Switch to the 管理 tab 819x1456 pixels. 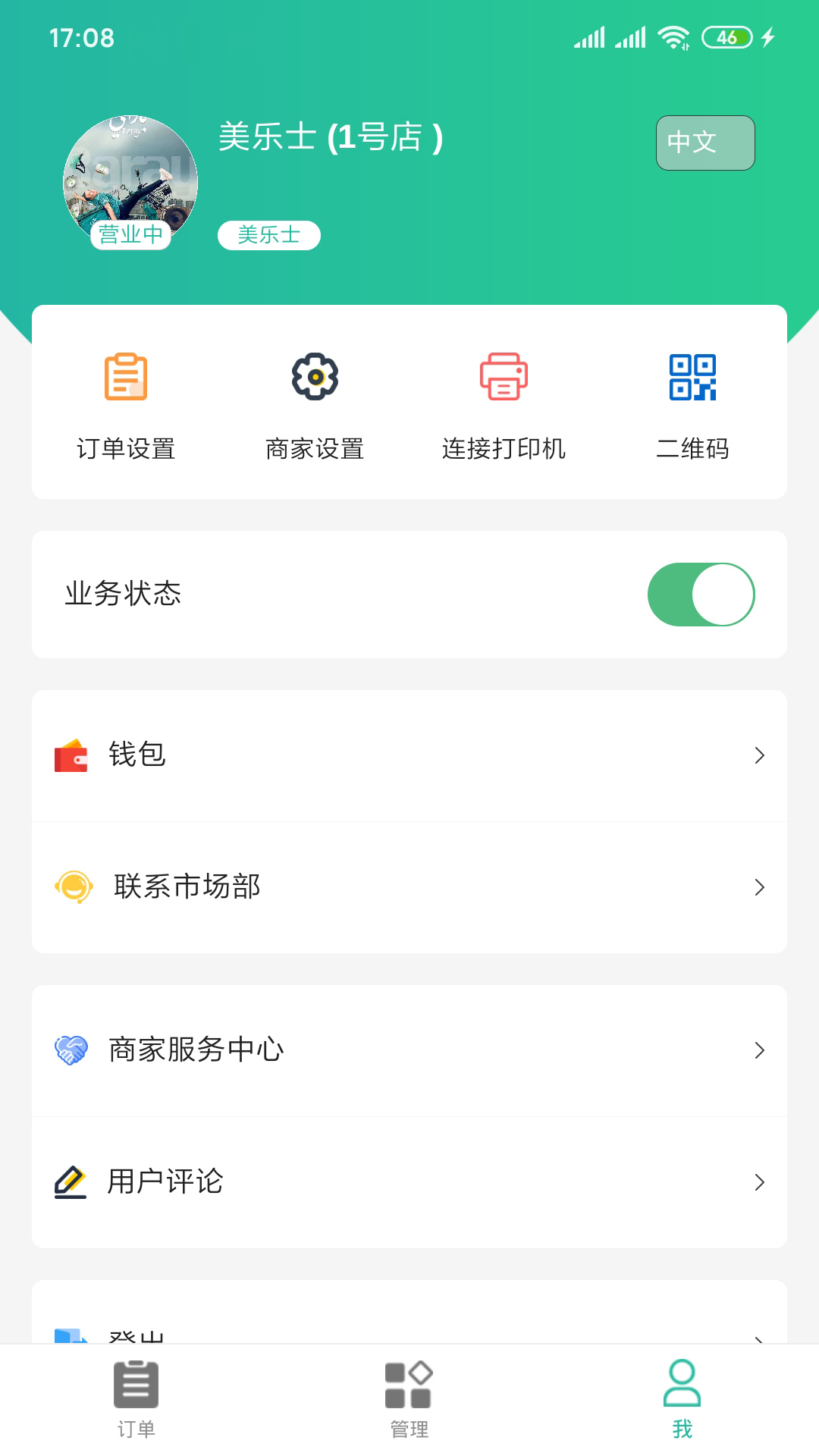(409, 1398)
